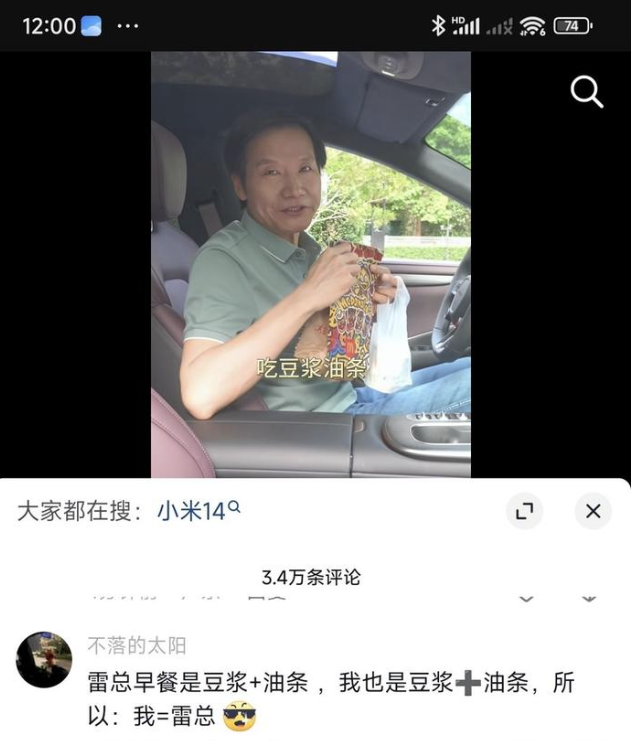Open the search magnifier icon

(587, 93)
